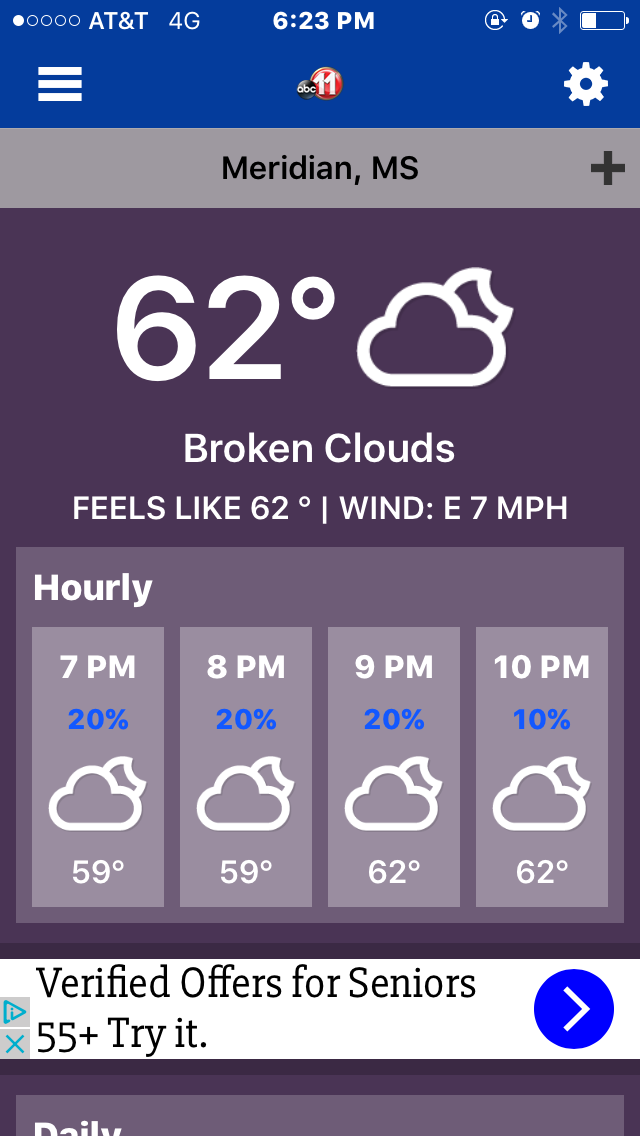Open the 8 PM hourly forecast card
Screen dimensions: 640x1136
tap(246, 767)
